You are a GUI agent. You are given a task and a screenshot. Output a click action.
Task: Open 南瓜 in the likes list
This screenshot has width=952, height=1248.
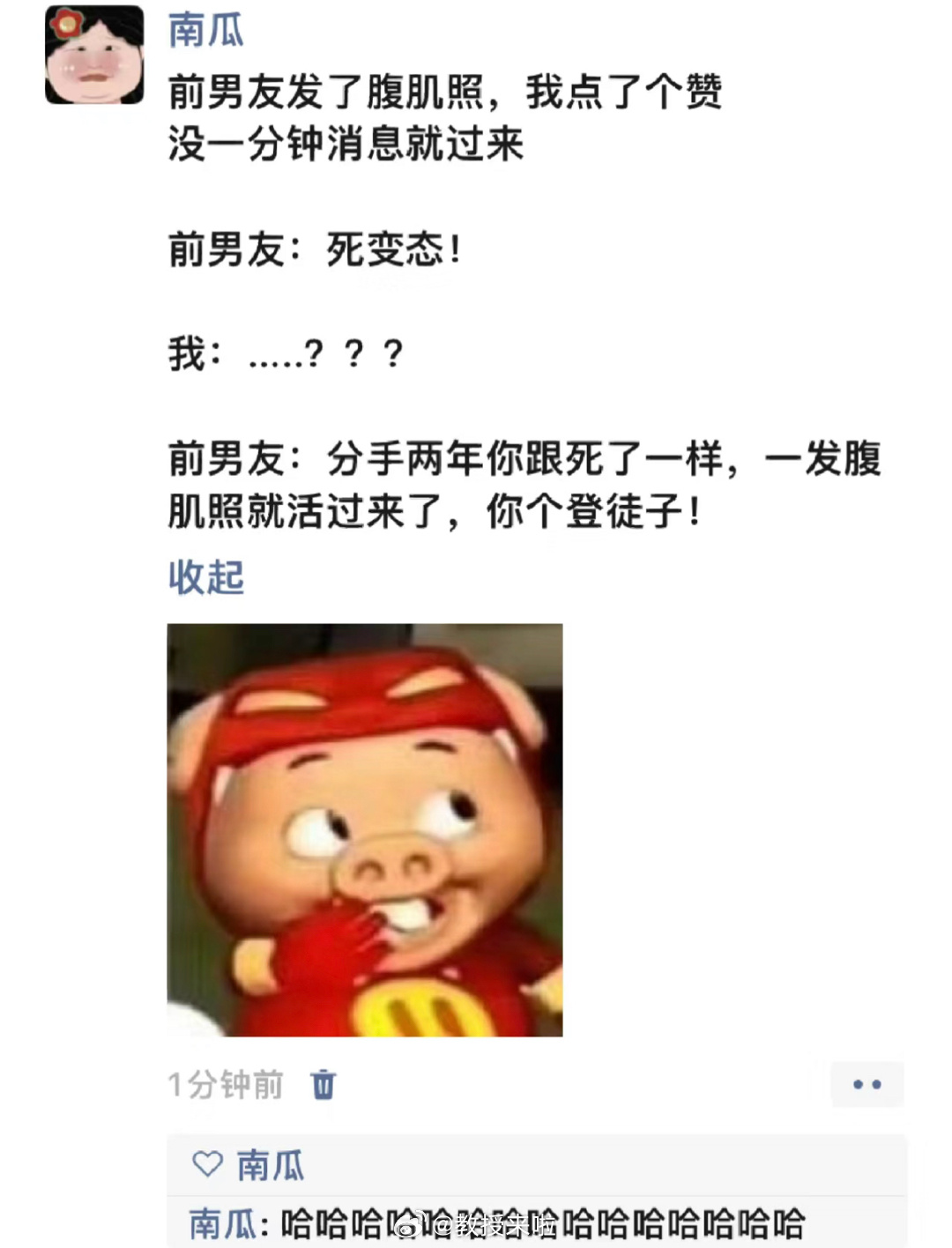pyautogui.click(x=270, y=1165)
